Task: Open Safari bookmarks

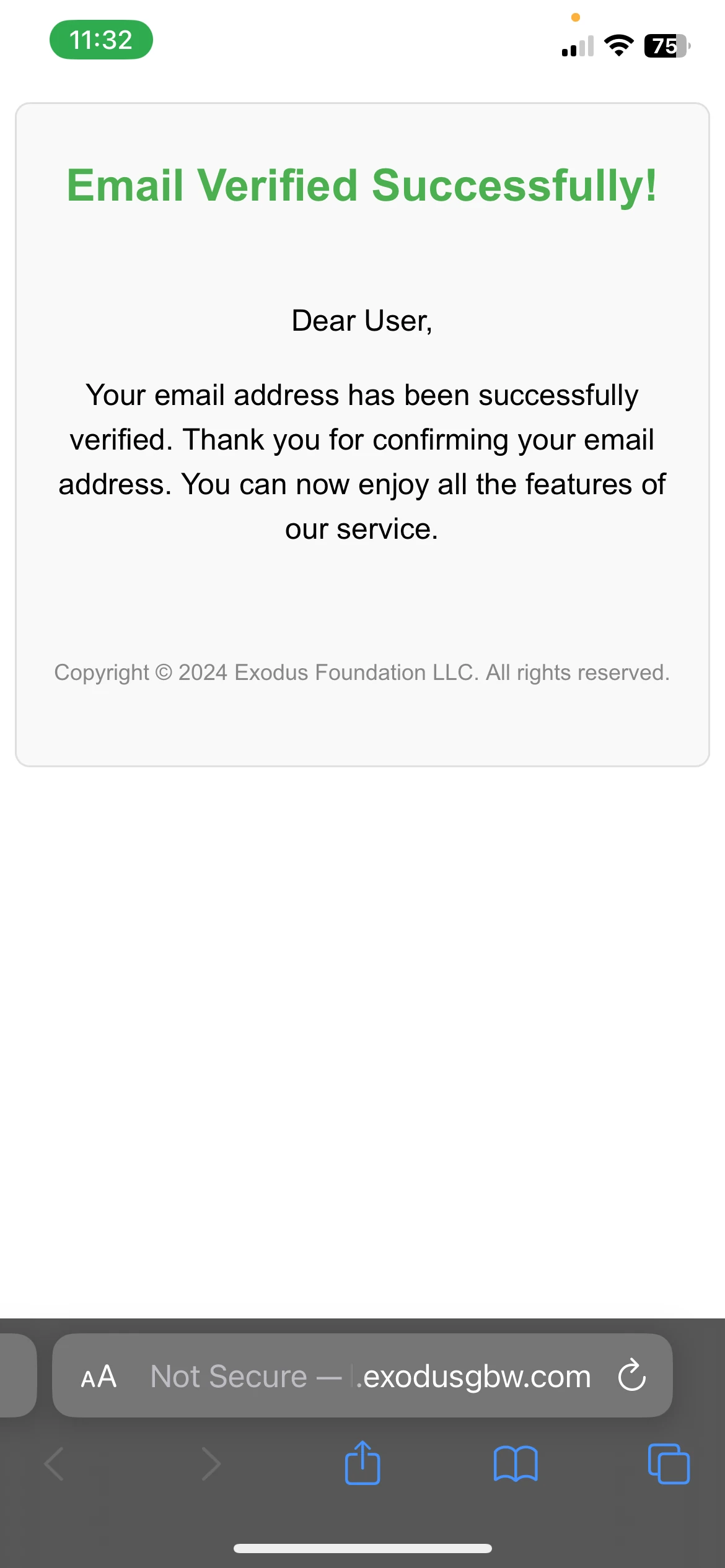Action: pos(516,1463)
